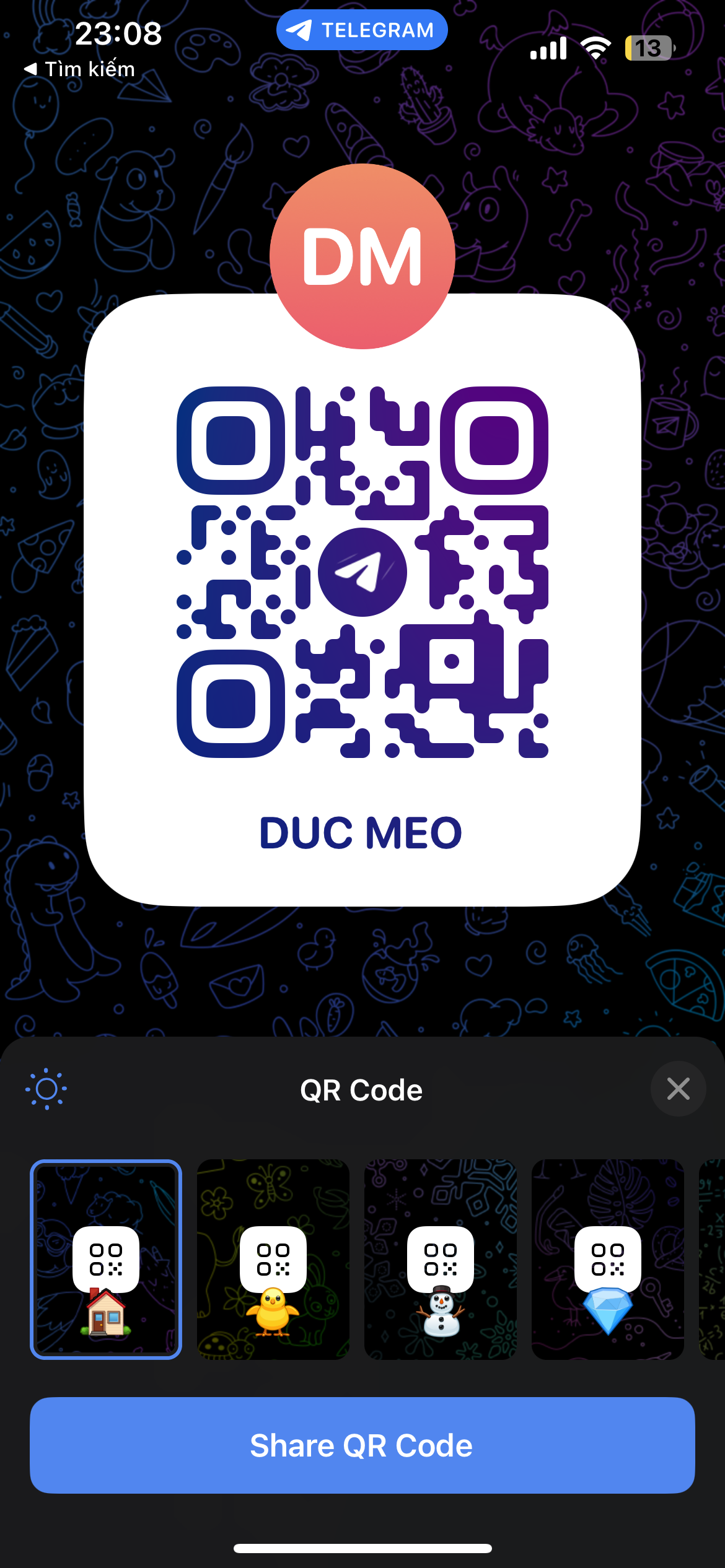
Task: Tap the Telegram pill in status bar
Action: pyautogui.click(x=362, y=30)
